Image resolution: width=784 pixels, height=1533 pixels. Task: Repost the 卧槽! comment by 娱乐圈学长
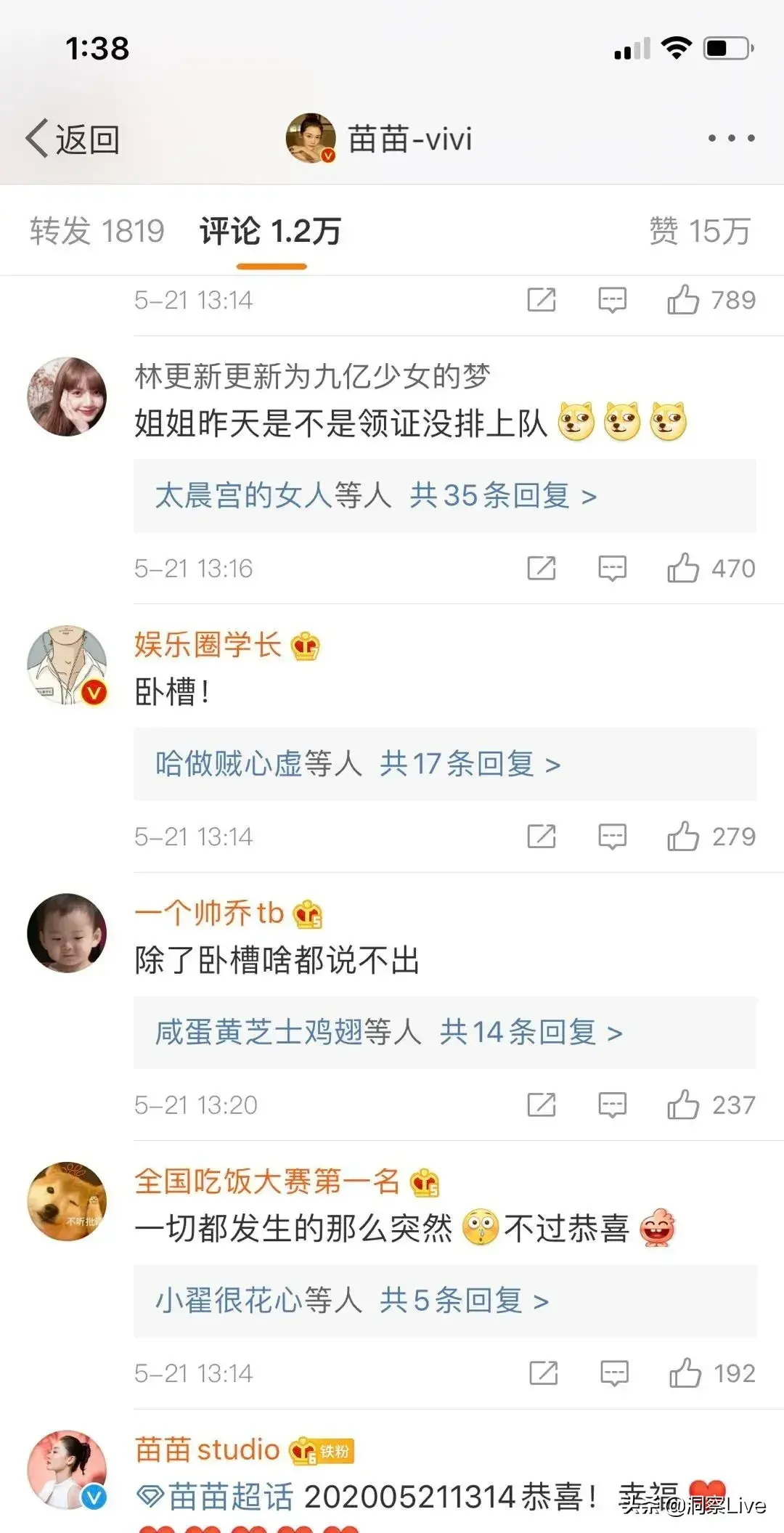point(542,837)
